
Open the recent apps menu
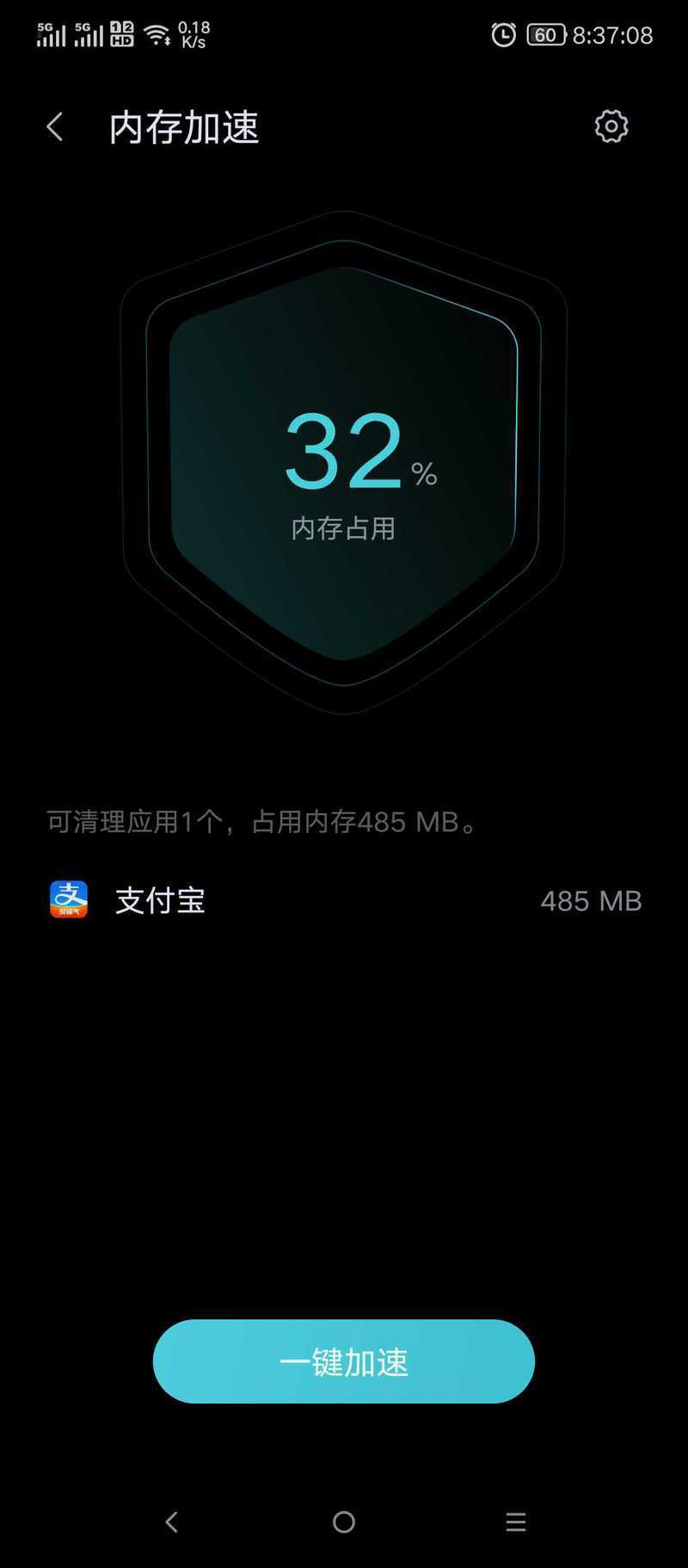point(515,1522)
